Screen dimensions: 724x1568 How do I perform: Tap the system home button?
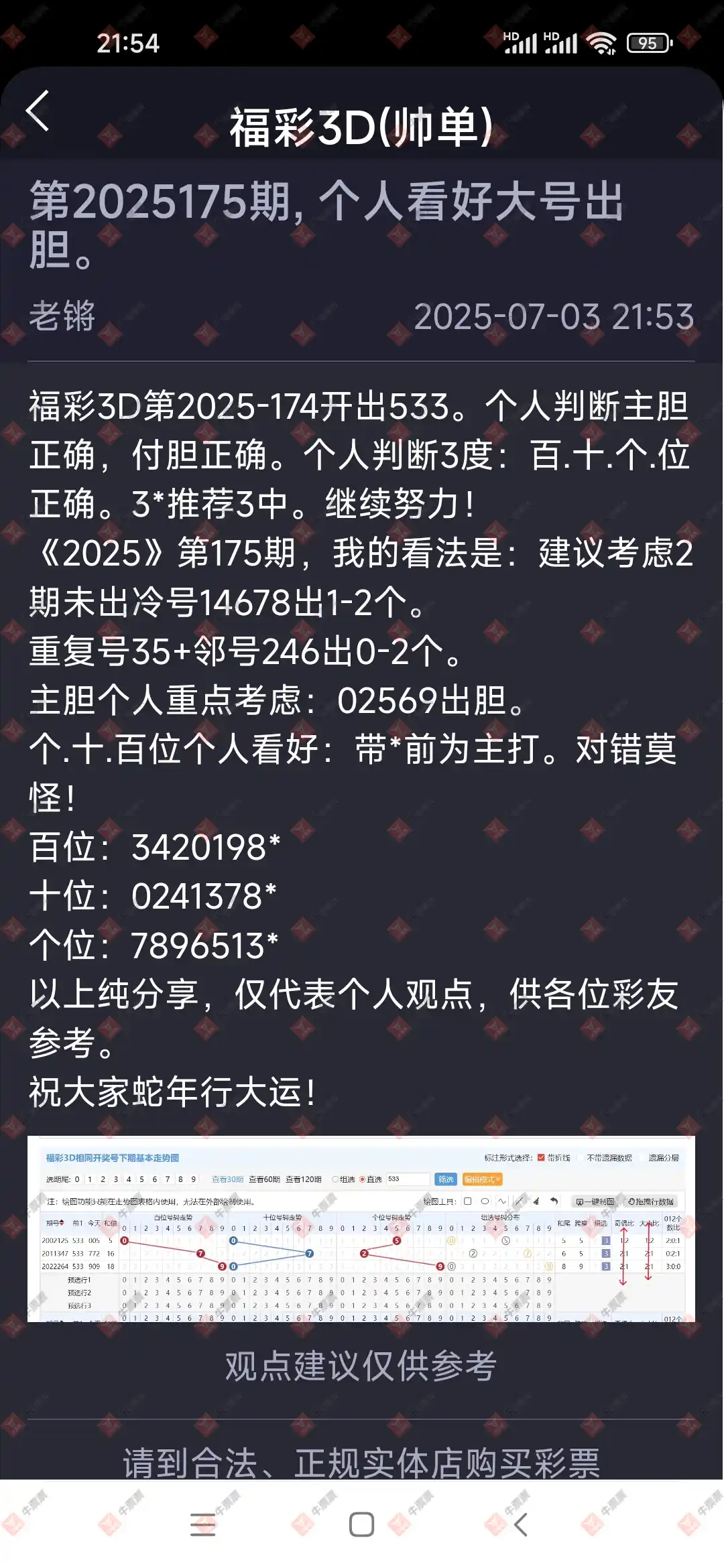[x=361, y=1524]
